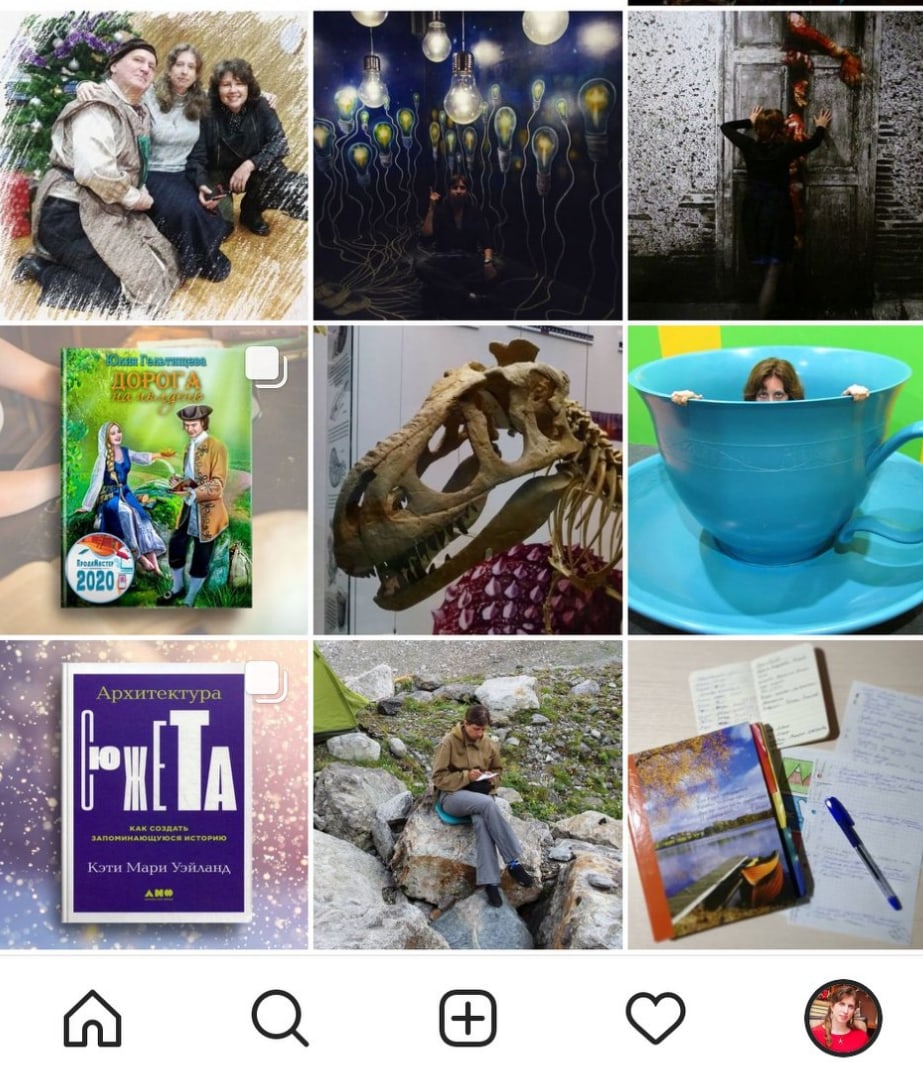Open the activity heart tab
The image size is (923, 1080).
pyautogui.click(x=655, y=1018)
